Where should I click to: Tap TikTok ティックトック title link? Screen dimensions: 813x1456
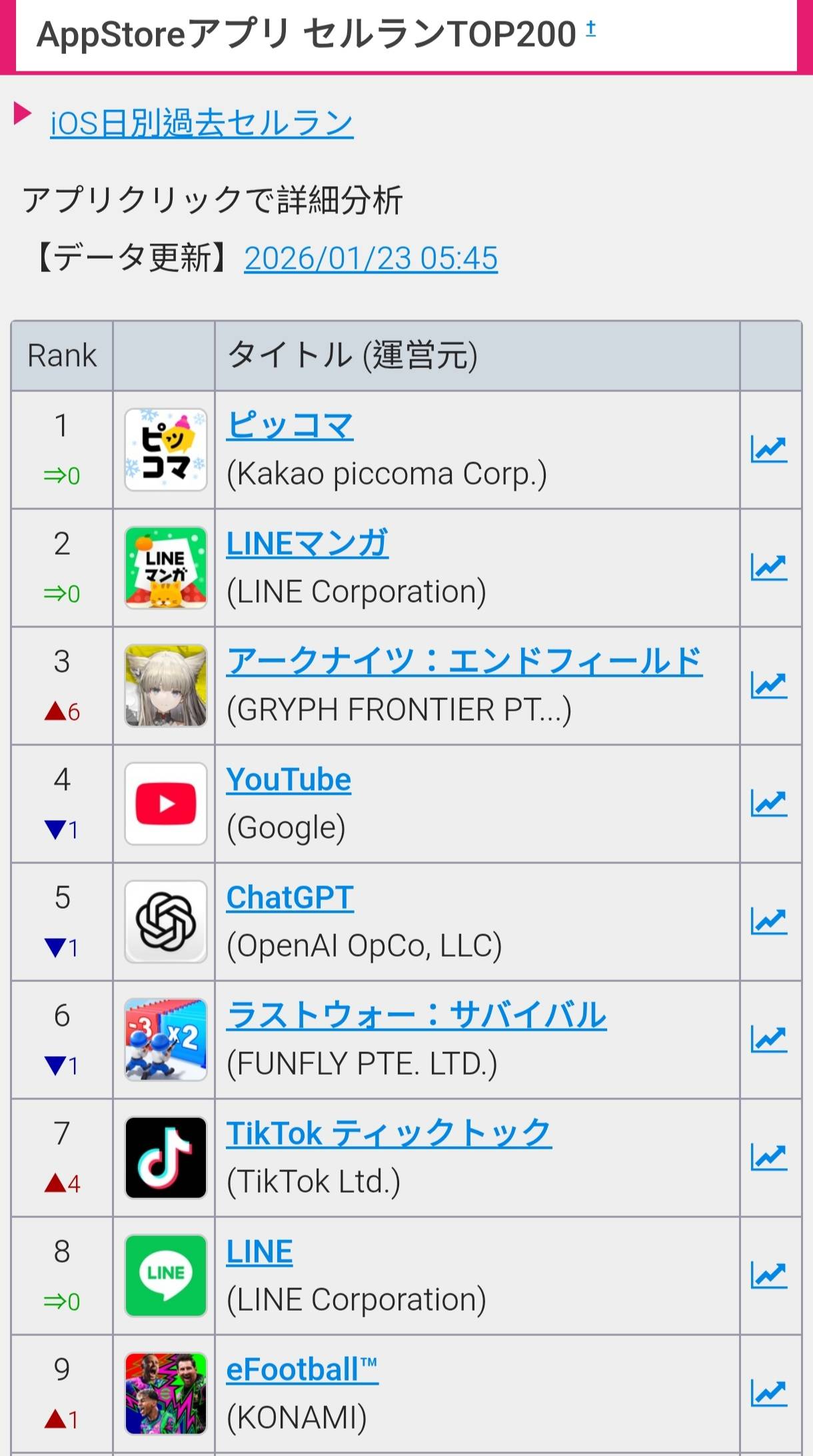coord(389,1133)
